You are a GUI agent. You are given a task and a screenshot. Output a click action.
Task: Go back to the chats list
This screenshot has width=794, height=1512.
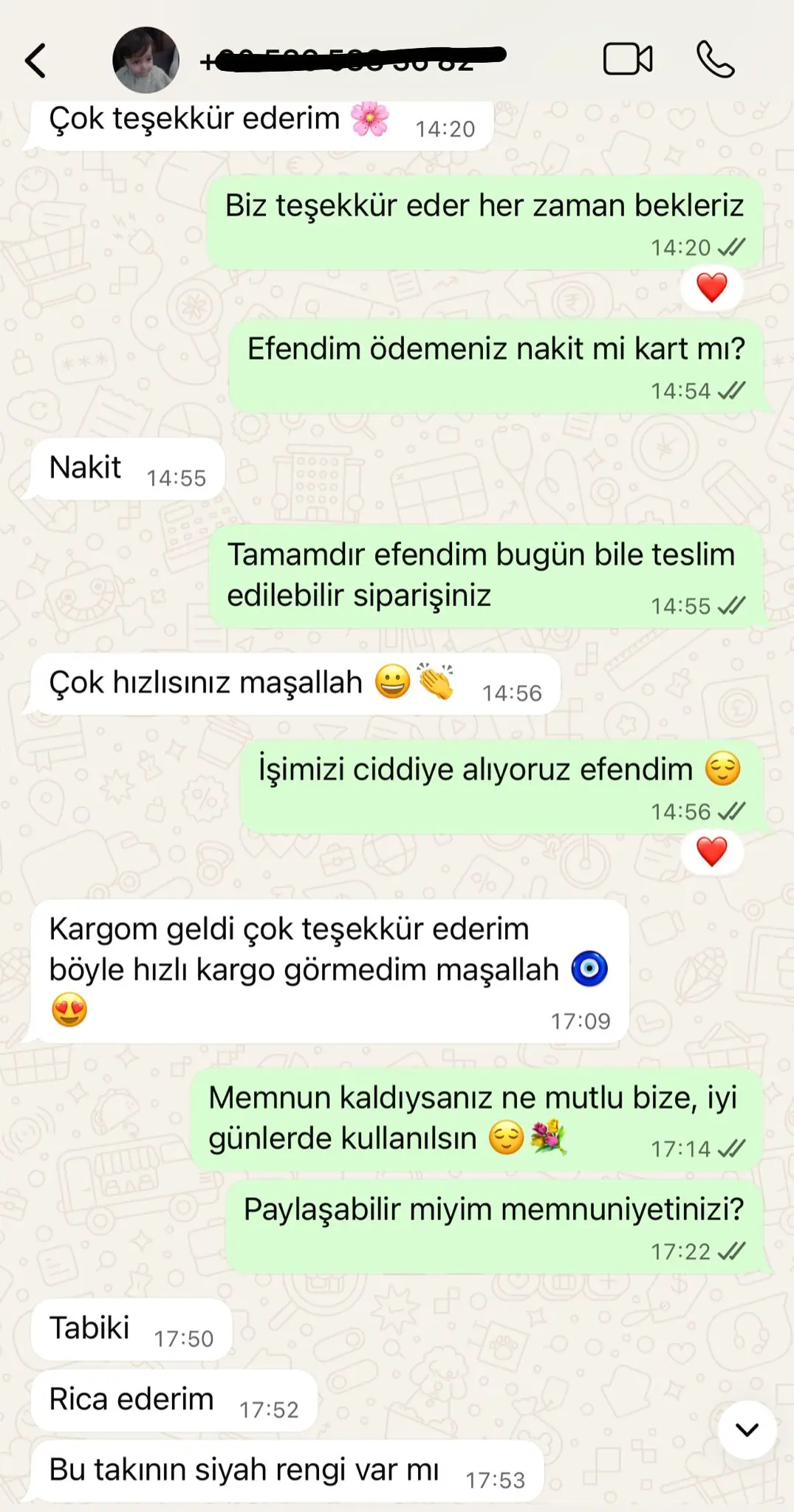pyautogui.click(x=35, y=61)
